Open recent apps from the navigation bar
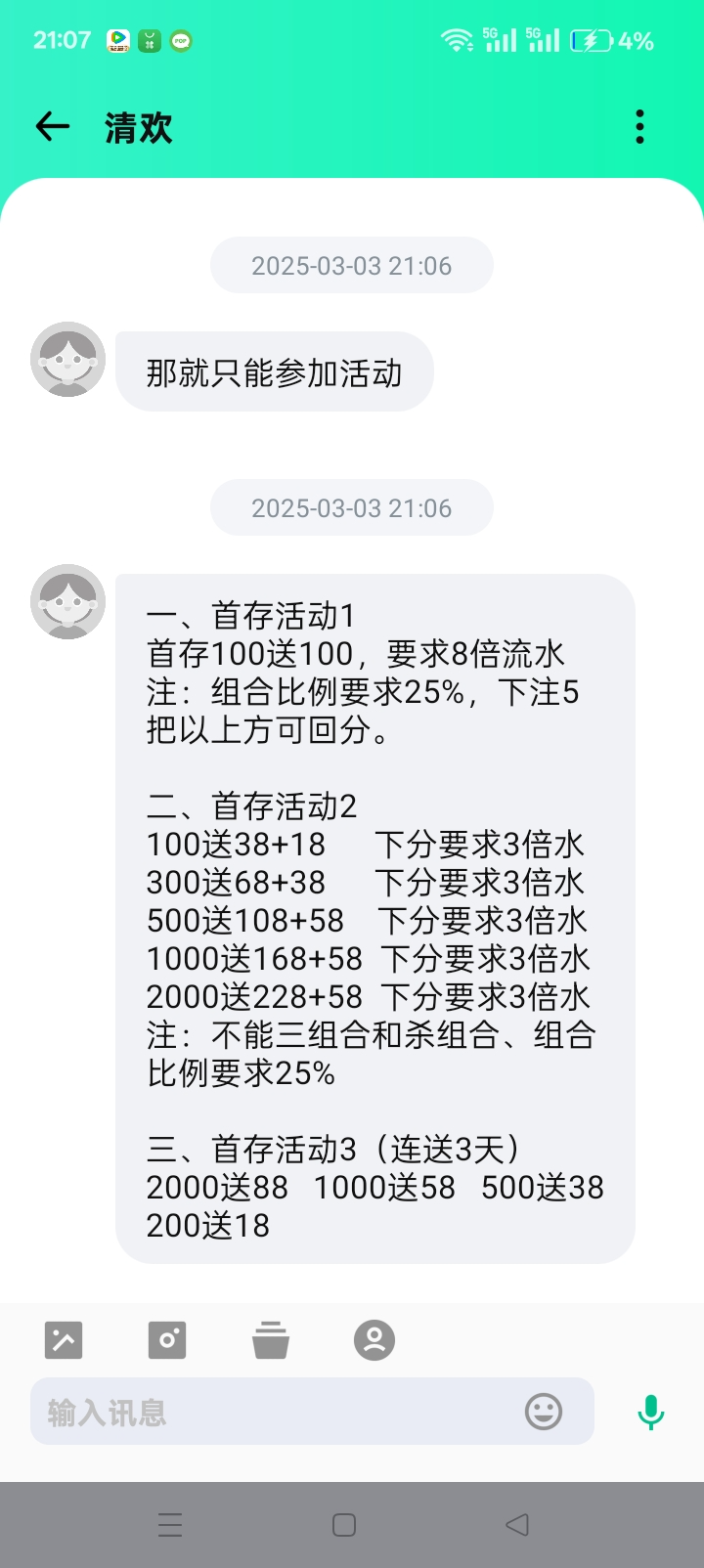704x1568 pixels. (170, 1525)
